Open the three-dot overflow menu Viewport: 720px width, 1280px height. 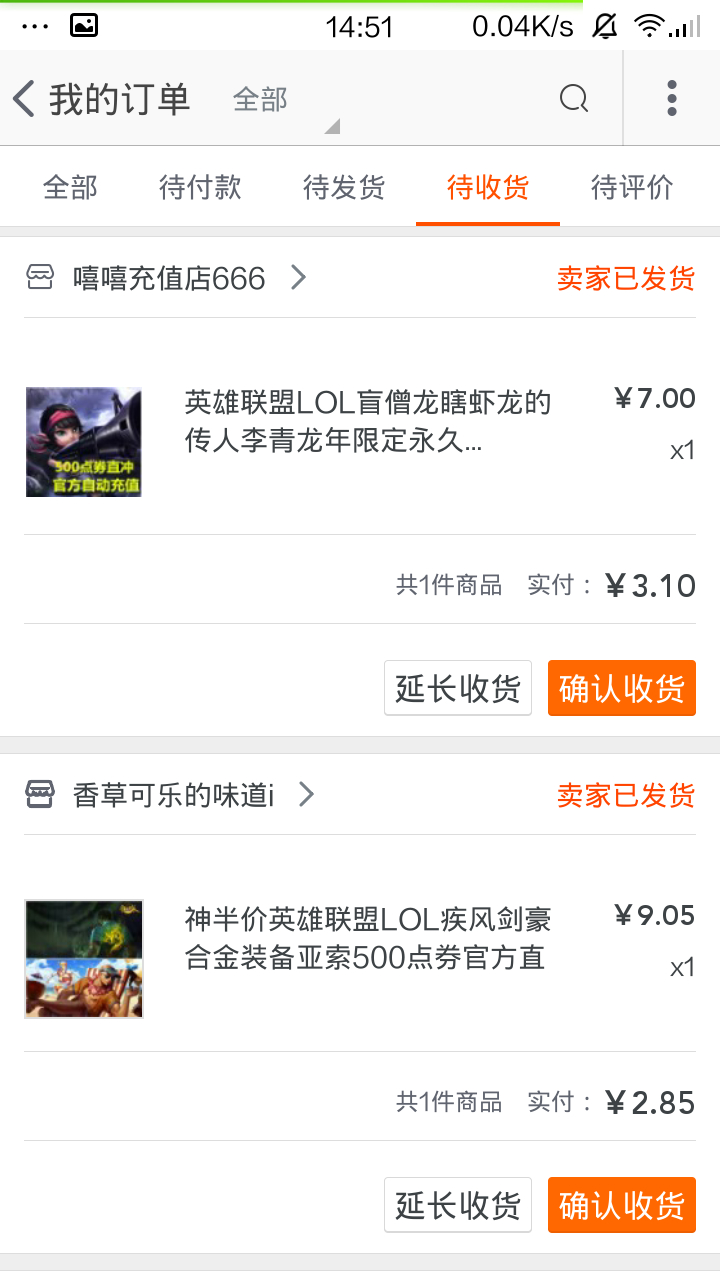pyautogui.click(x=672, y=99)
